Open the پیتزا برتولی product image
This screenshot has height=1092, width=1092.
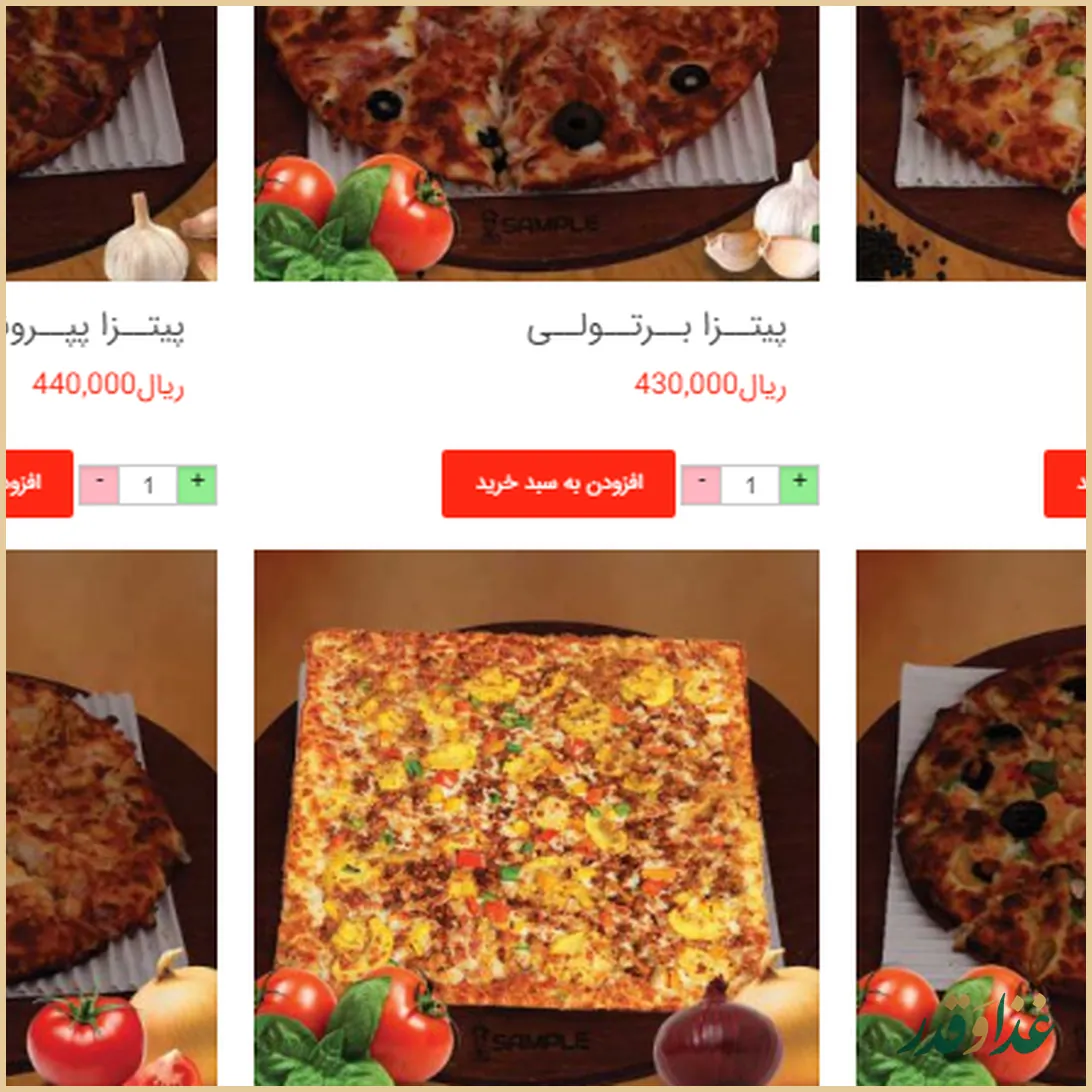[x=536, y=143]
